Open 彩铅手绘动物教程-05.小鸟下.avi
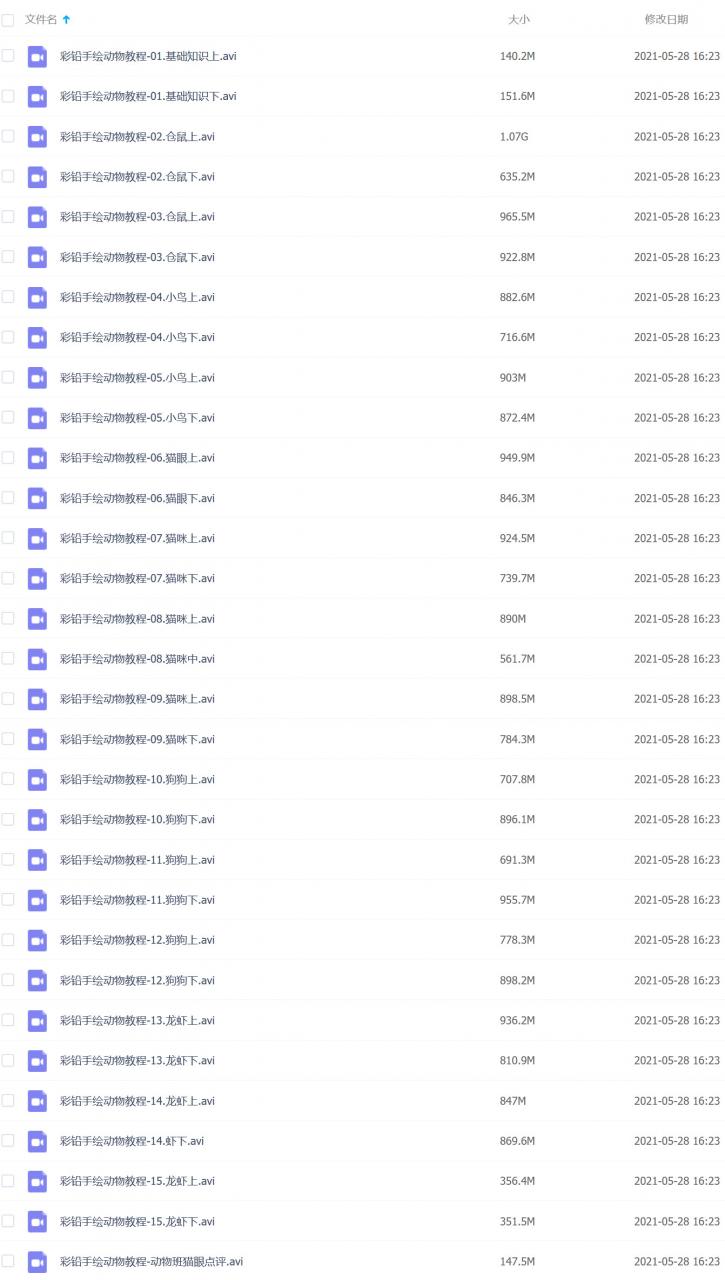This screenshot has height=1280, width=725. (x=137, y=418)
